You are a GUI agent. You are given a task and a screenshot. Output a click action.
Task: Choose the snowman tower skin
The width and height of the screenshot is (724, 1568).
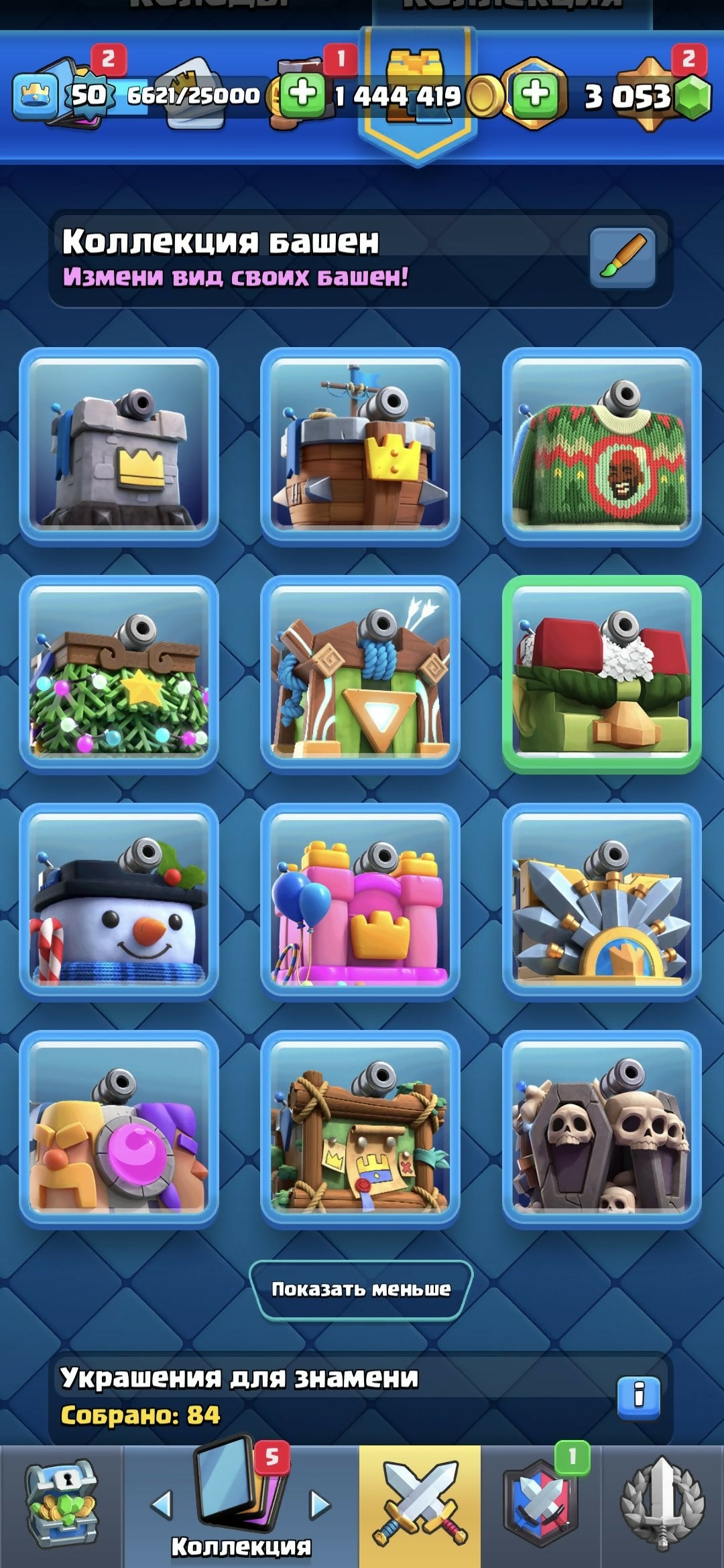point(119,901)
